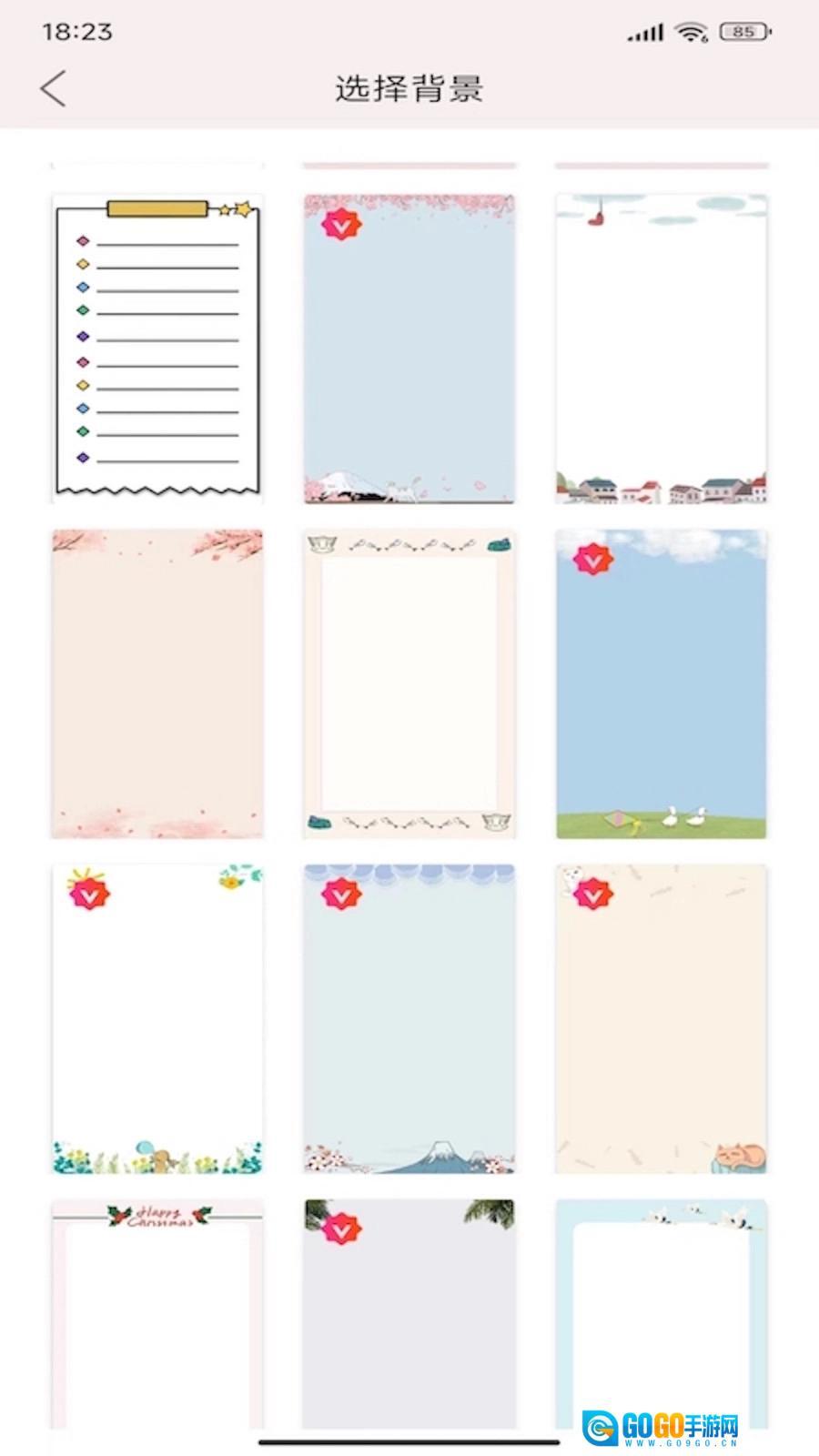Choose the grey background with palm leaves
Screen dimensions: 819x1456
coord(409,1319)
